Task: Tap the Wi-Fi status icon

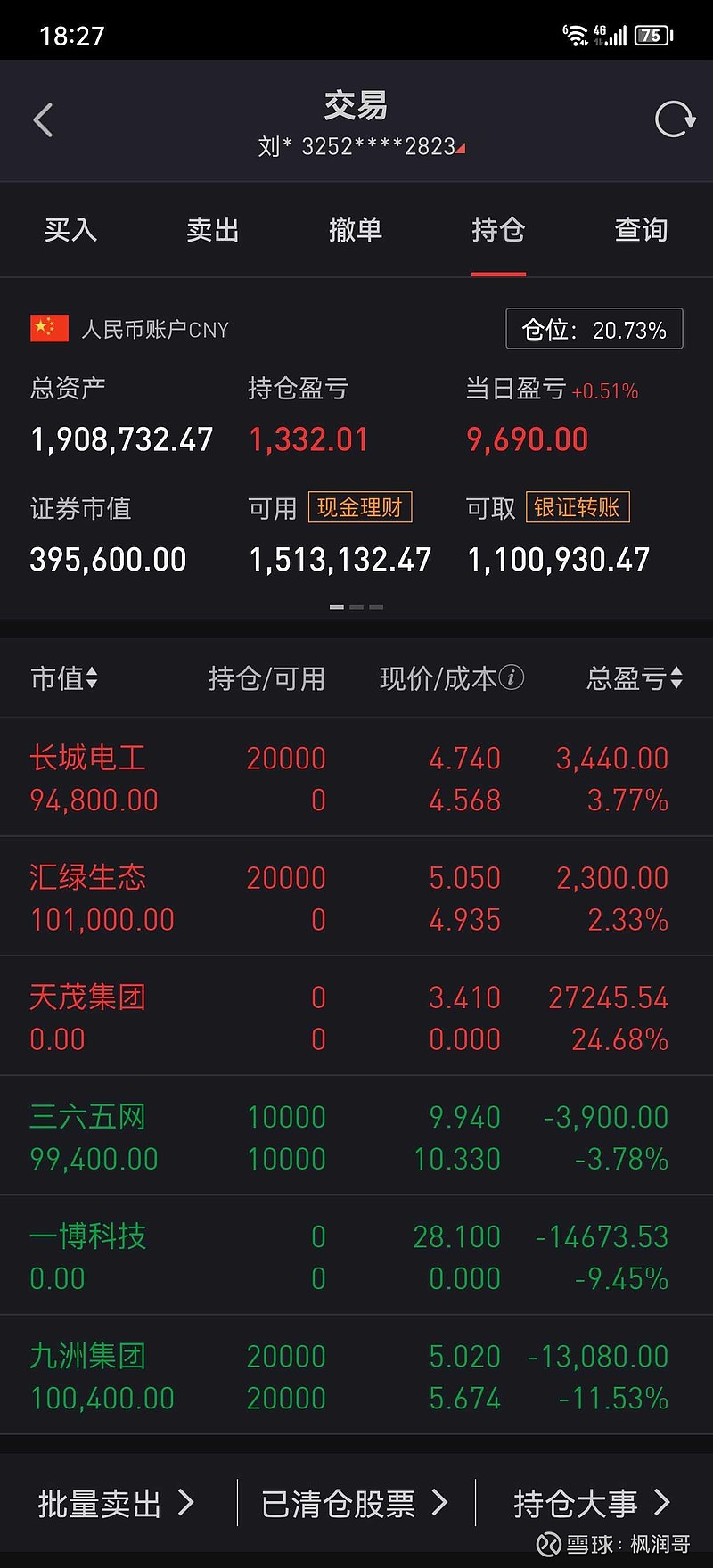Action: tap(575, 34)
